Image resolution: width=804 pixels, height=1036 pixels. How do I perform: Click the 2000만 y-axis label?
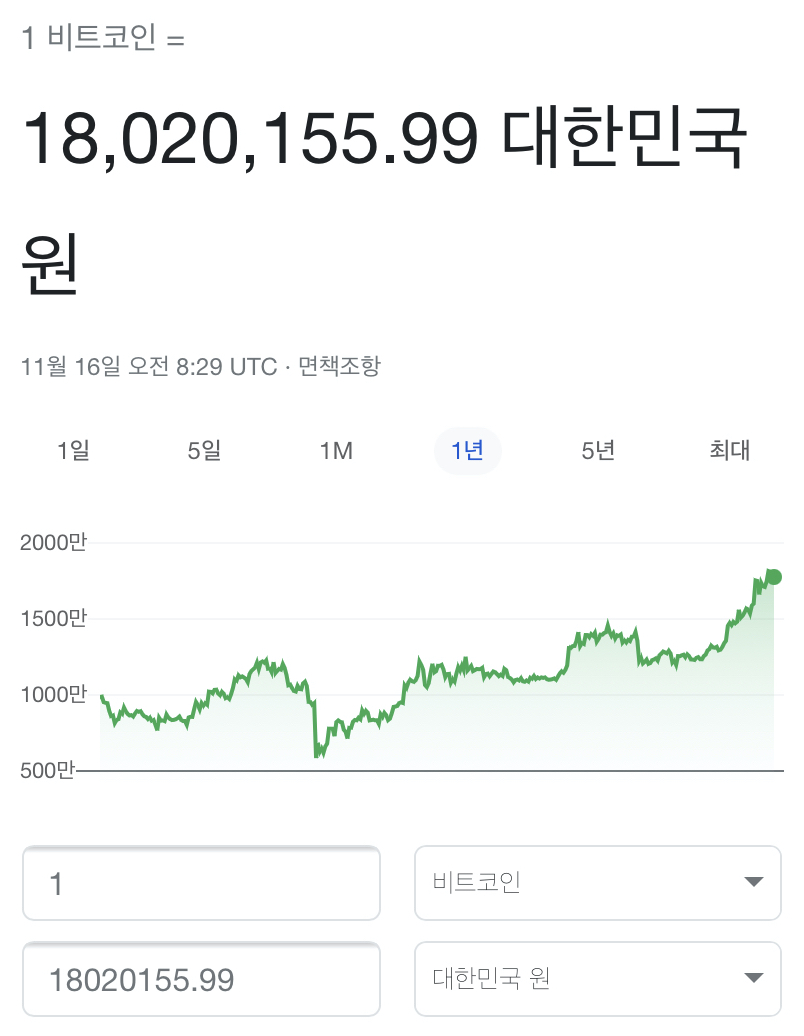click(x=54, y=542)
